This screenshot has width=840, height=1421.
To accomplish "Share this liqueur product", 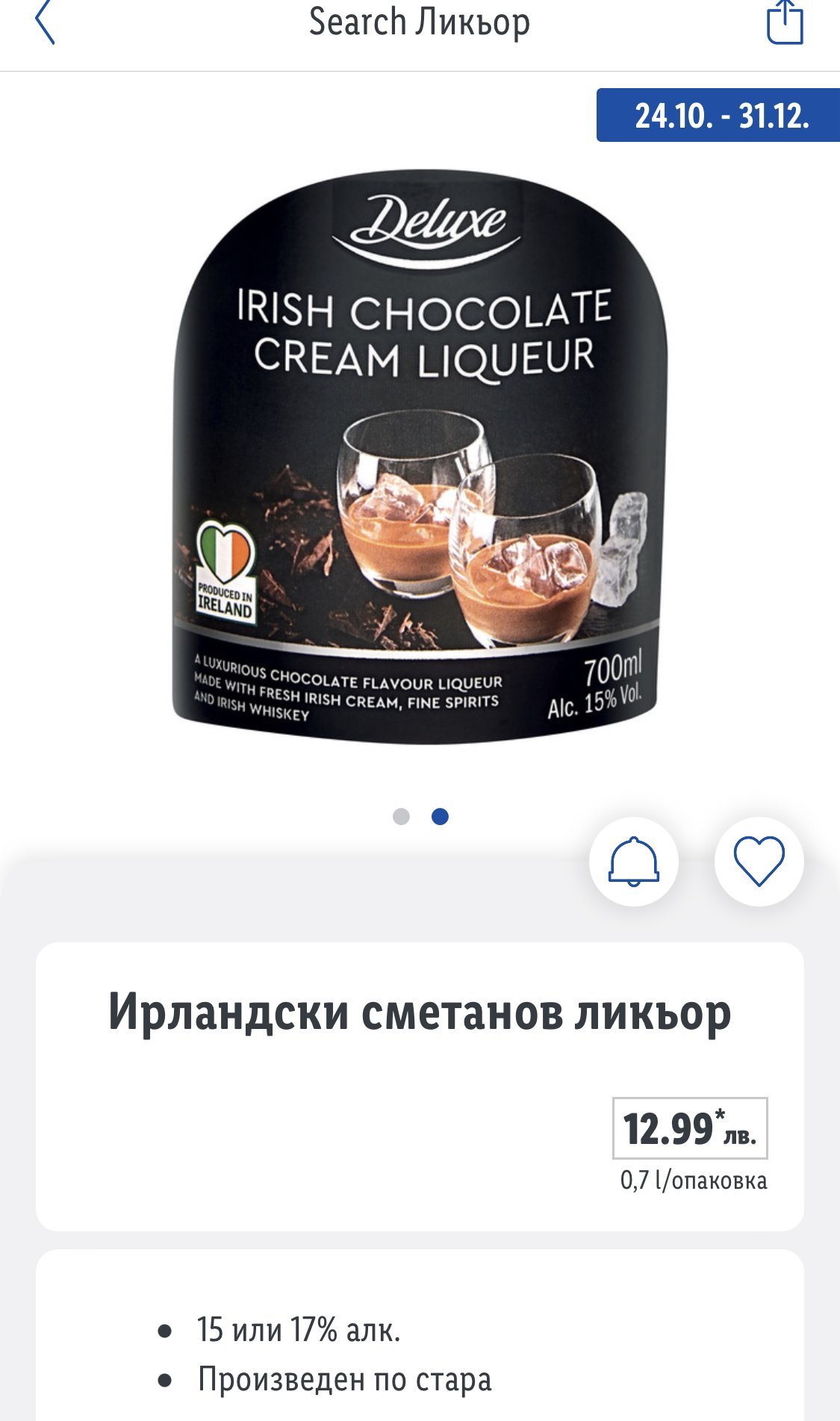I will [x=785, y=22].
